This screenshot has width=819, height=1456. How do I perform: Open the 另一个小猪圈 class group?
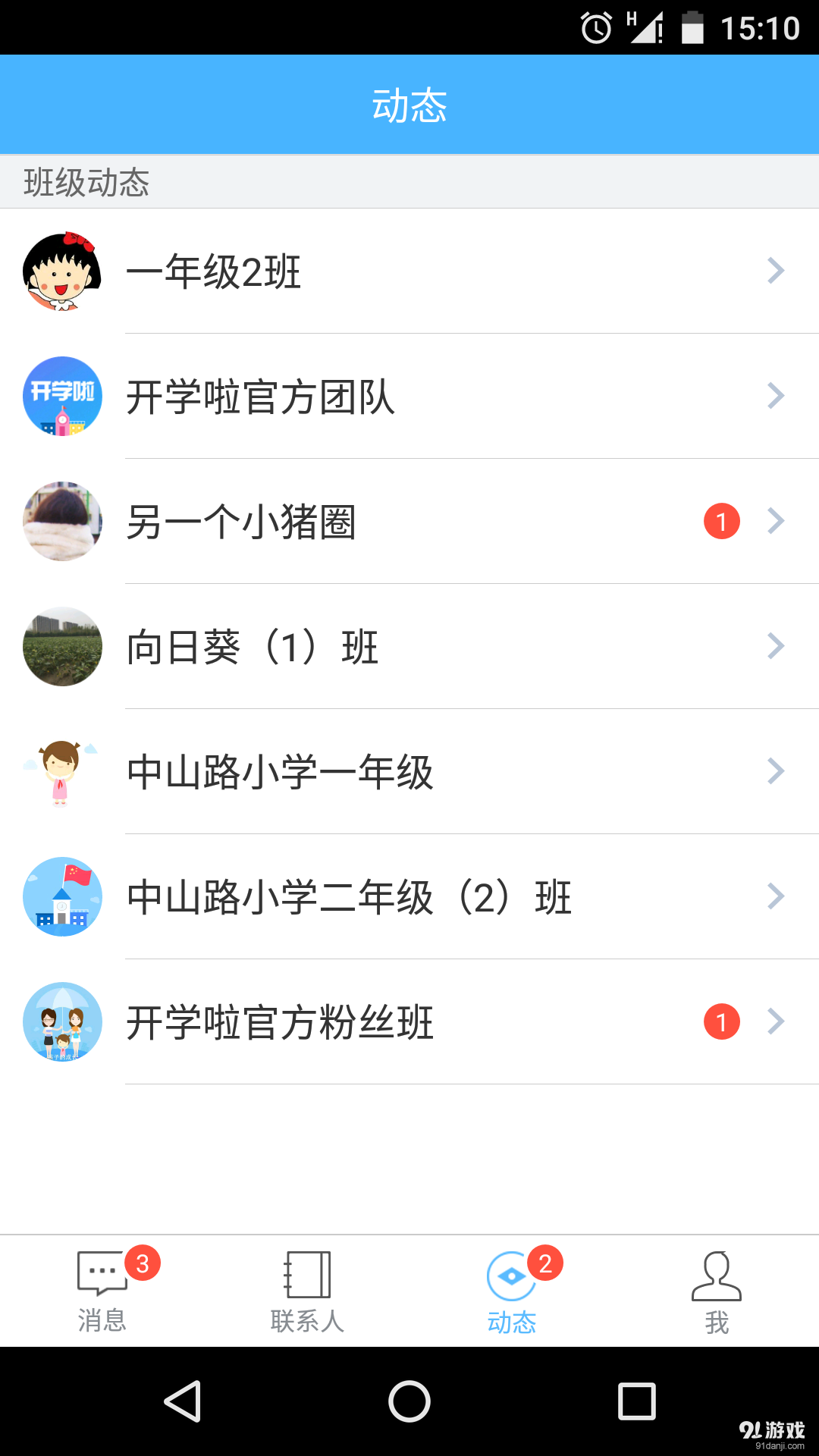tap(303, 521)
